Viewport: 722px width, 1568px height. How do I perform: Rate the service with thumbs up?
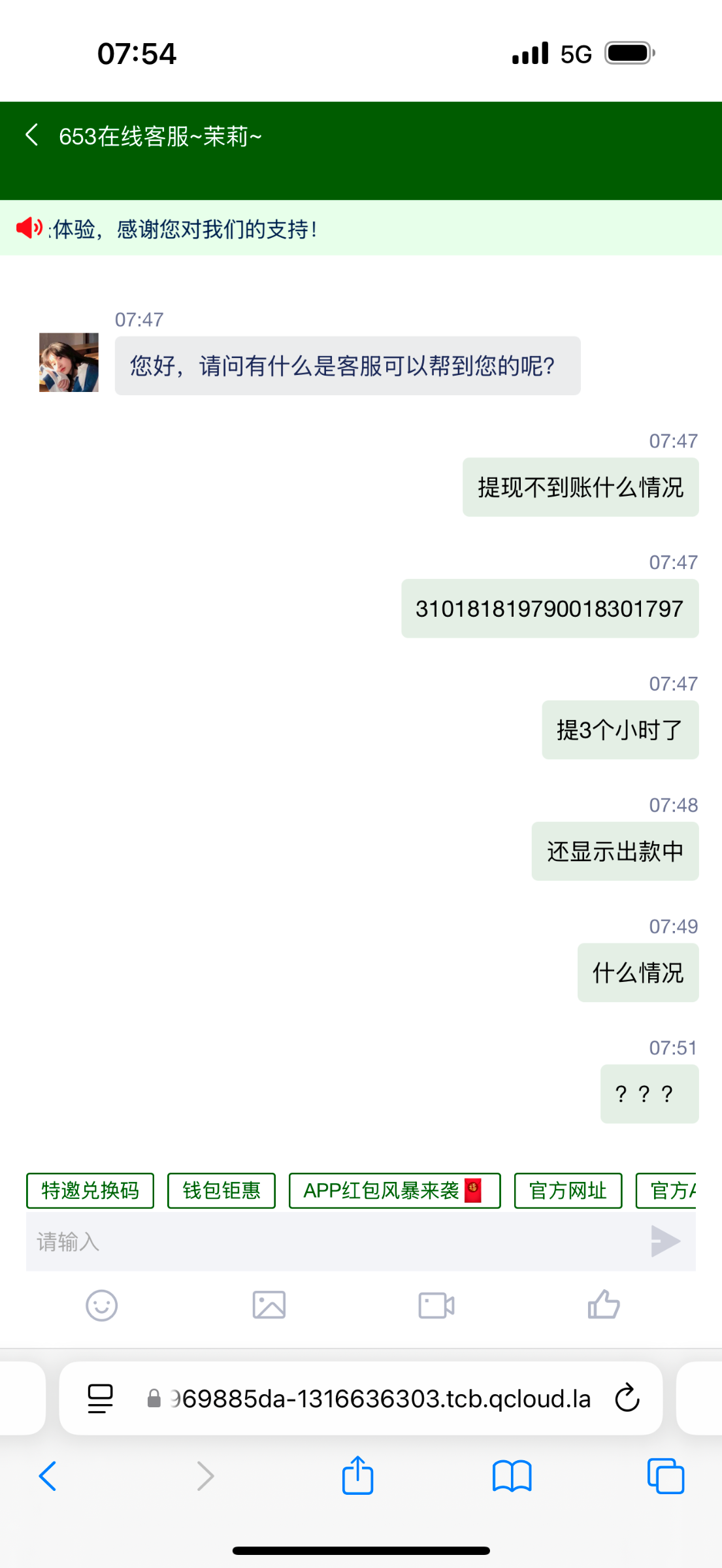(x=604, y=1305)
